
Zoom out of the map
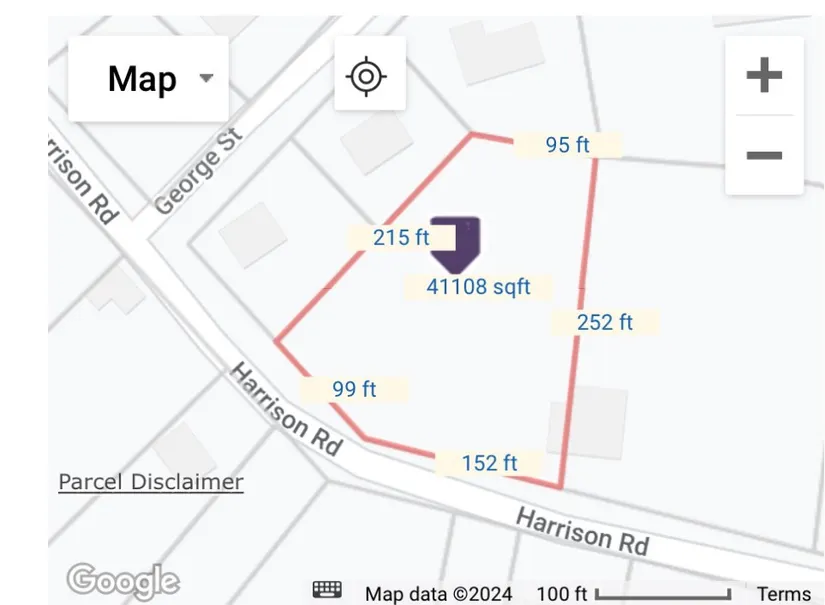[764, 155]
